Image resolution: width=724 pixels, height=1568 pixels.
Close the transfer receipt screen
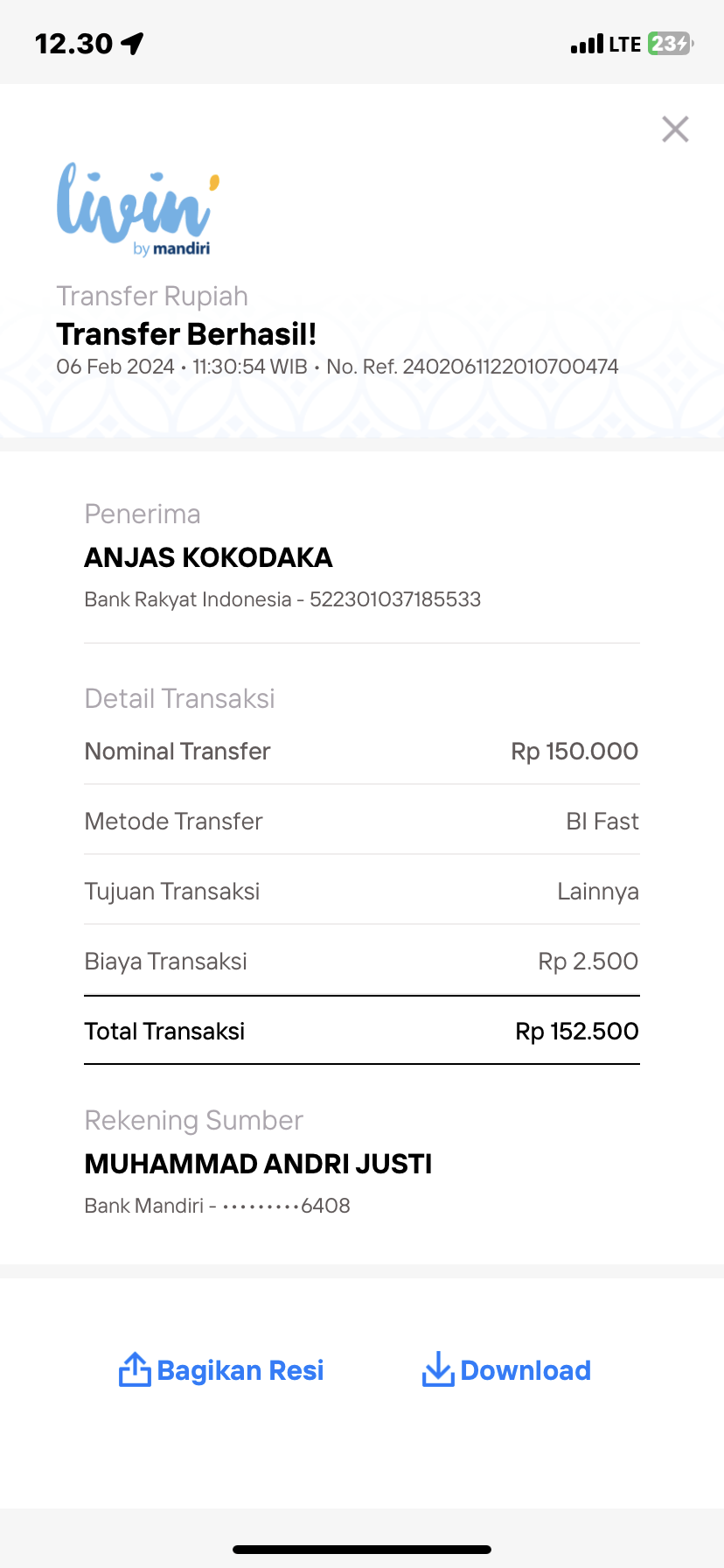(675, 129)
